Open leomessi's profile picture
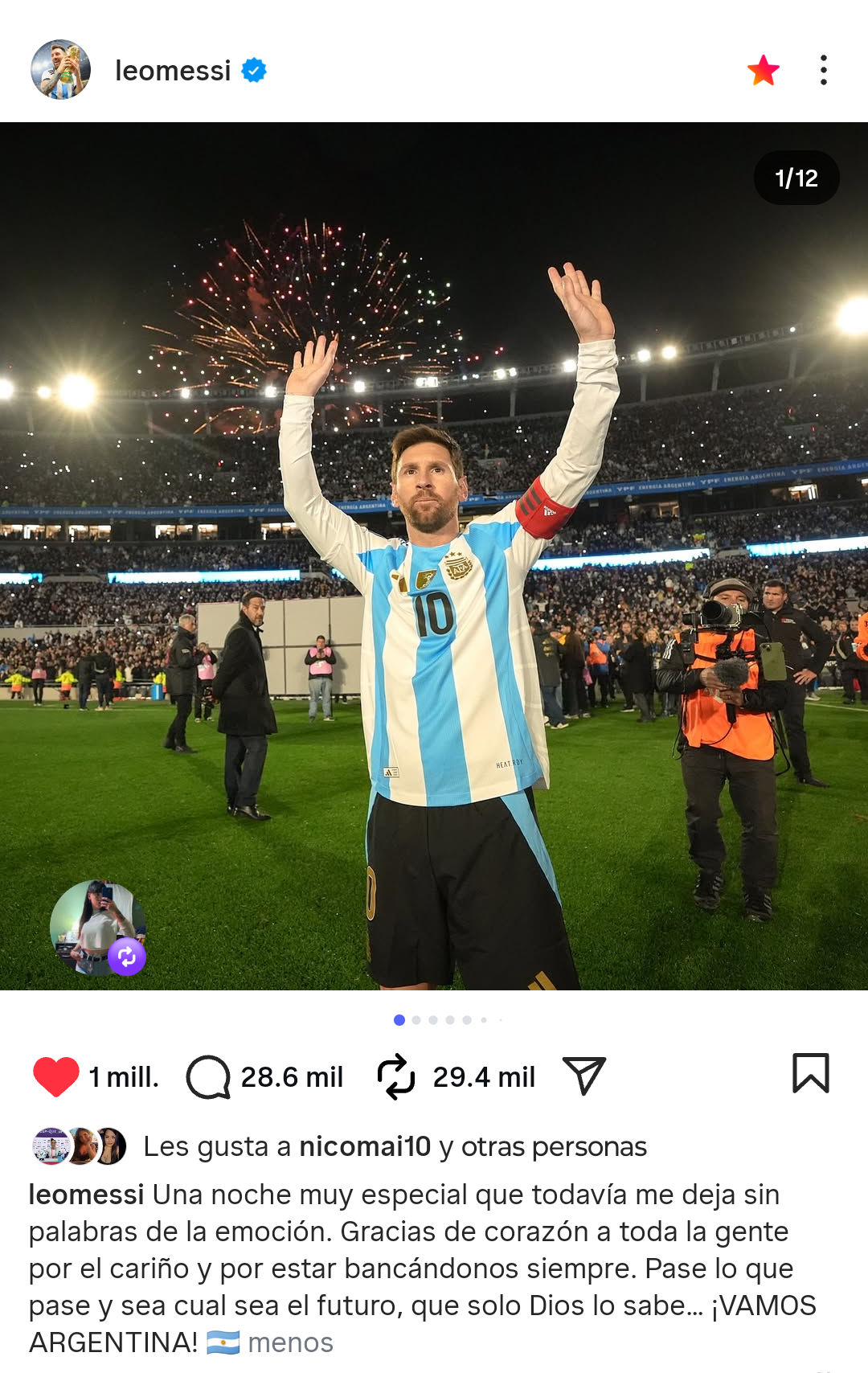This screenshot has height=1373, width=868. pos(60,70)
